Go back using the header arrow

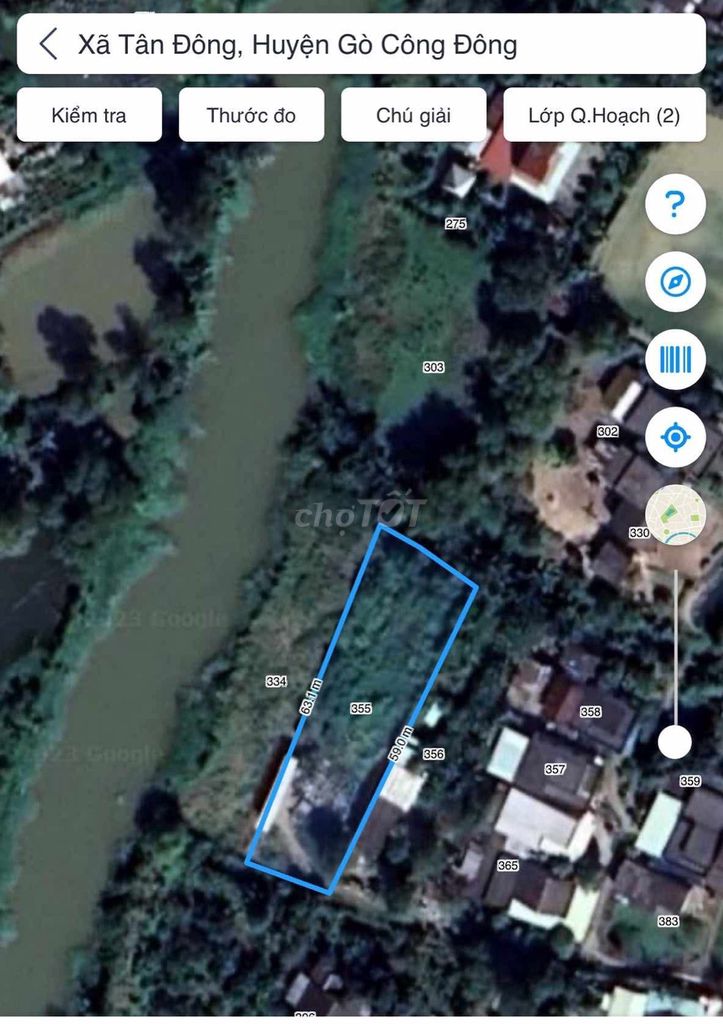(x=48, y=44)
